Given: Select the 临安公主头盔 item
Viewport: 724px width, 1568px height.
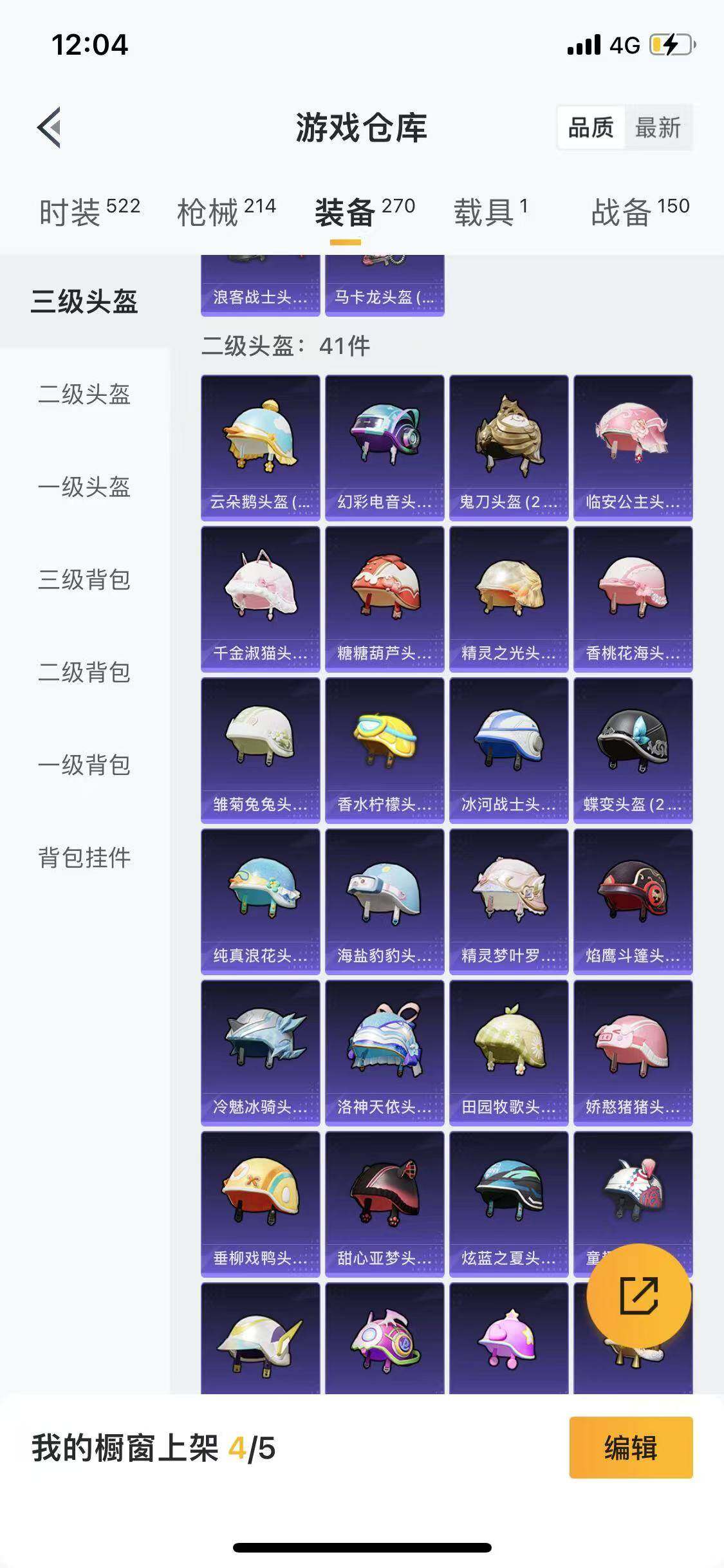Looking at the screenshot, I should click(632, 444).
